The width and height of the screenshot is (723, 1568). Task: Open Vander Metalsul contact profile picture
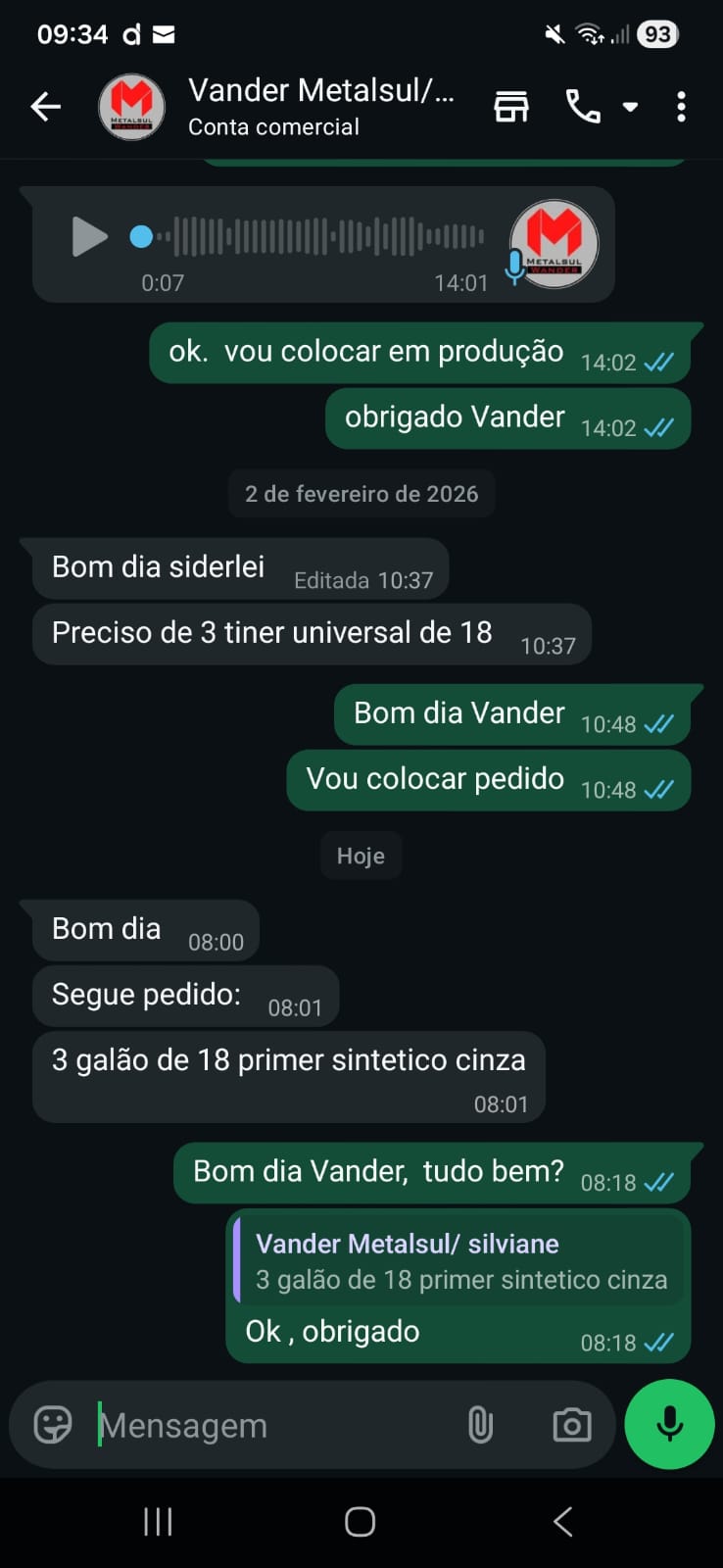point(131,107)
